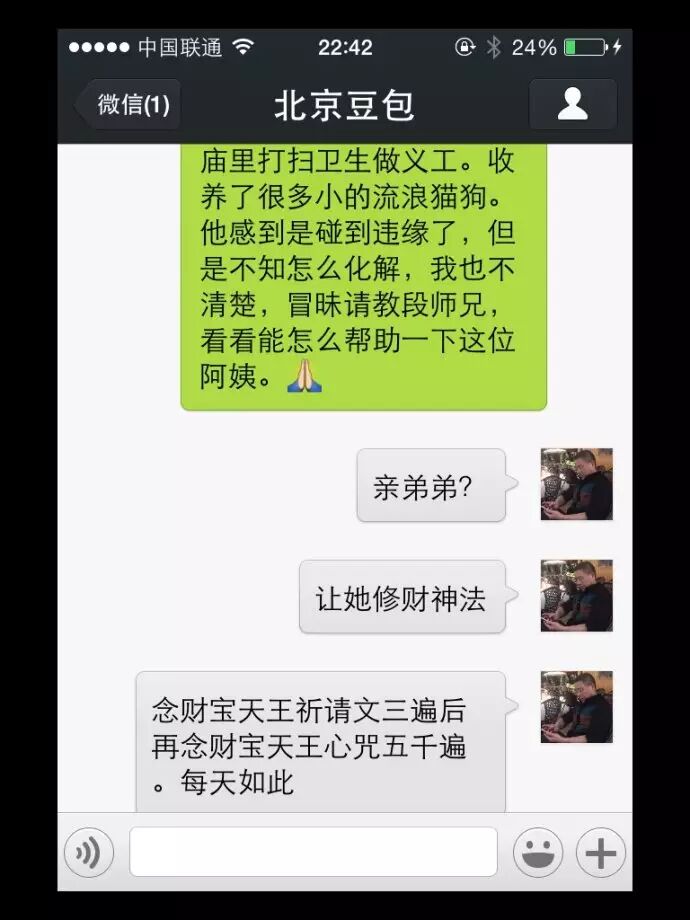Tap the avatar beside 让她修财神法 message
The image size is (690, 920).
click(x=577, y=596)
